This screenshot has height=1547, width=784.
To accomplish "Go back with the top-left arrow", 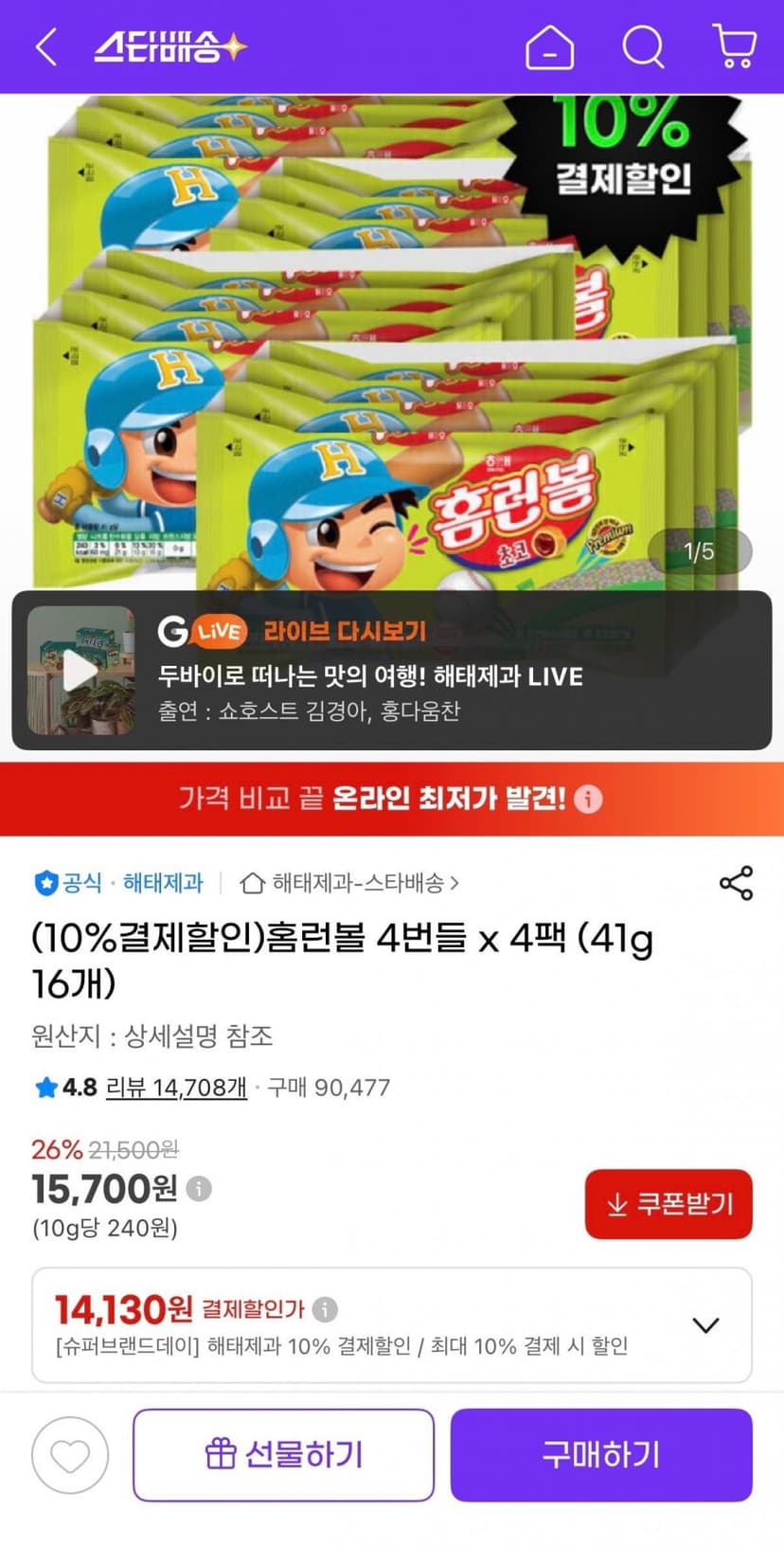I will tap(45, 46).
